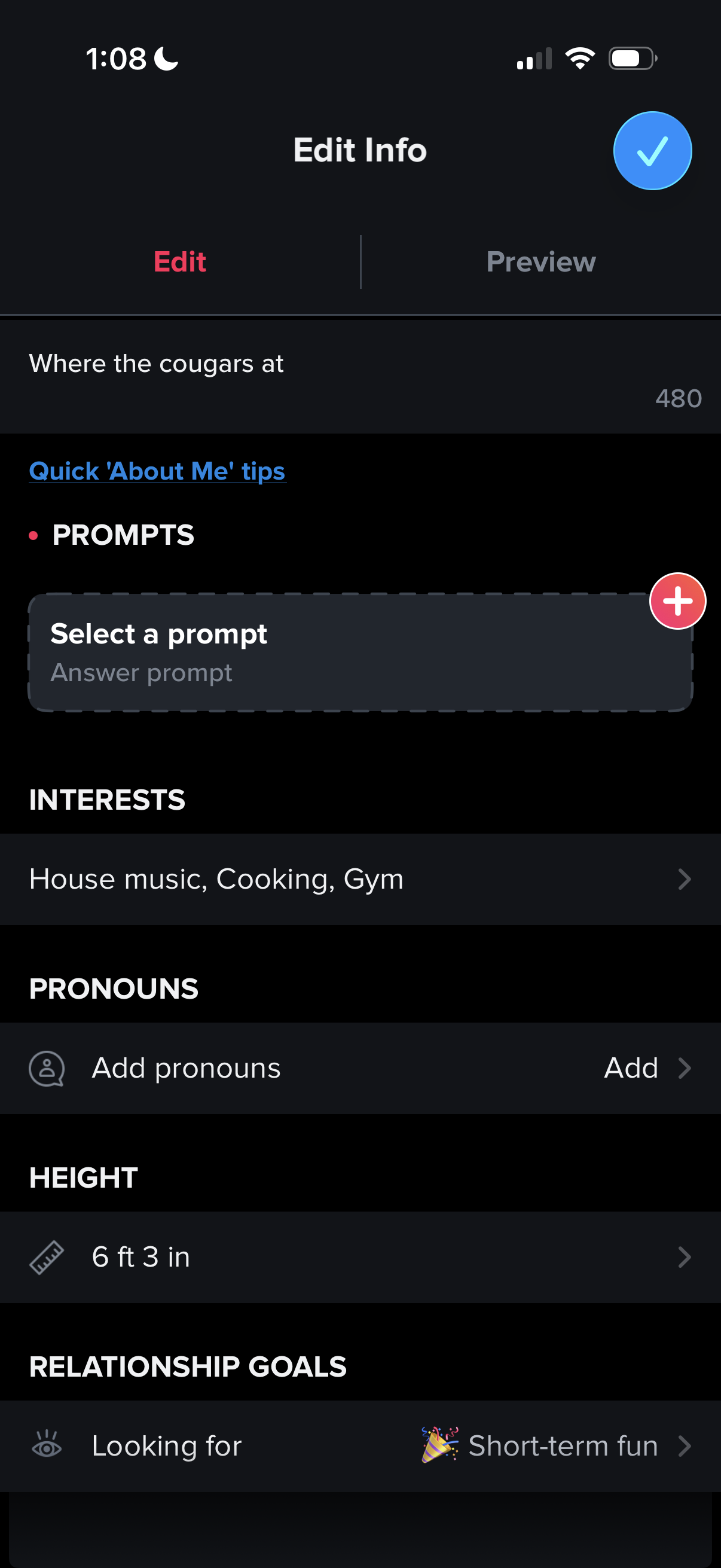Switch to the Preview tab

540,262
